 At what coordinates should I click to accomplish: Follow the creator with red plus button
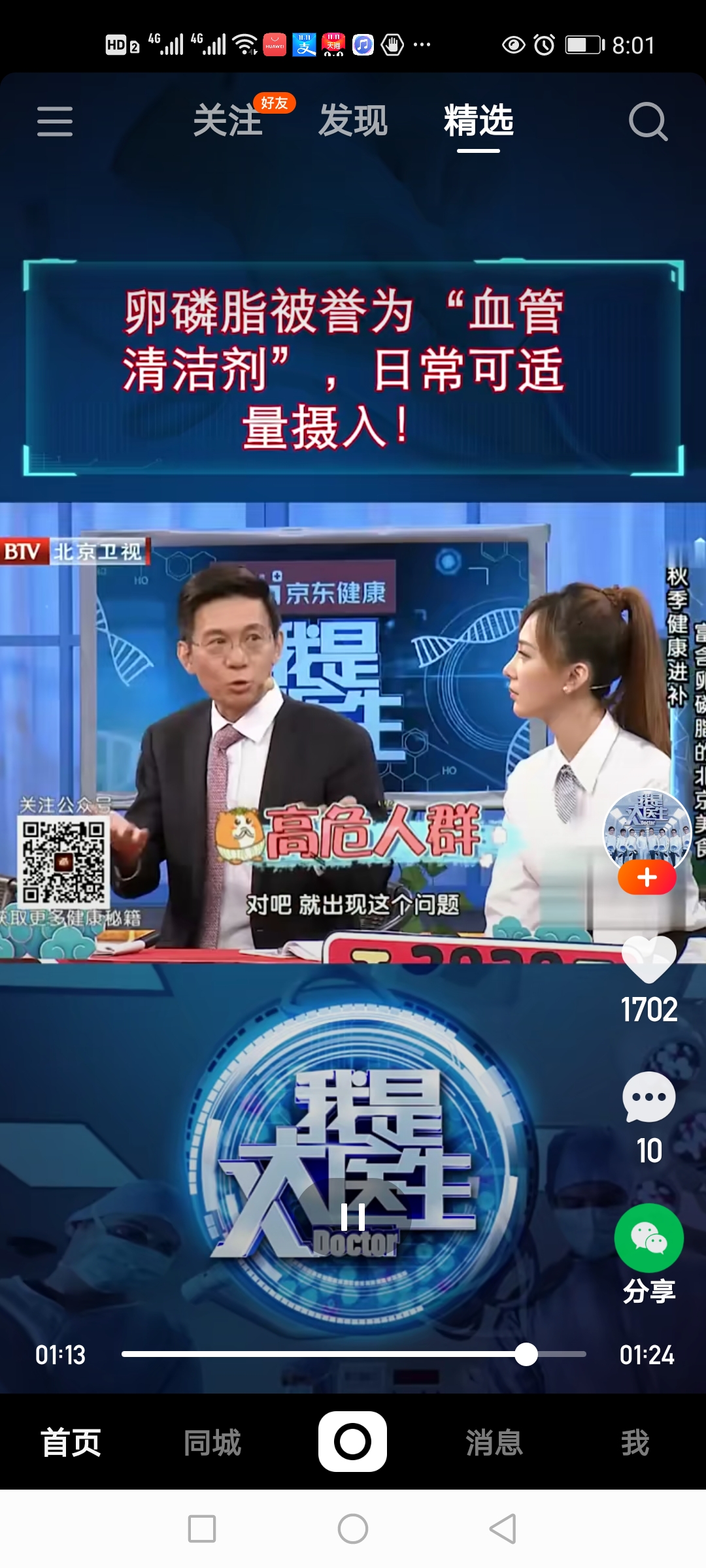pyautogui.click(x=647, y=877)
